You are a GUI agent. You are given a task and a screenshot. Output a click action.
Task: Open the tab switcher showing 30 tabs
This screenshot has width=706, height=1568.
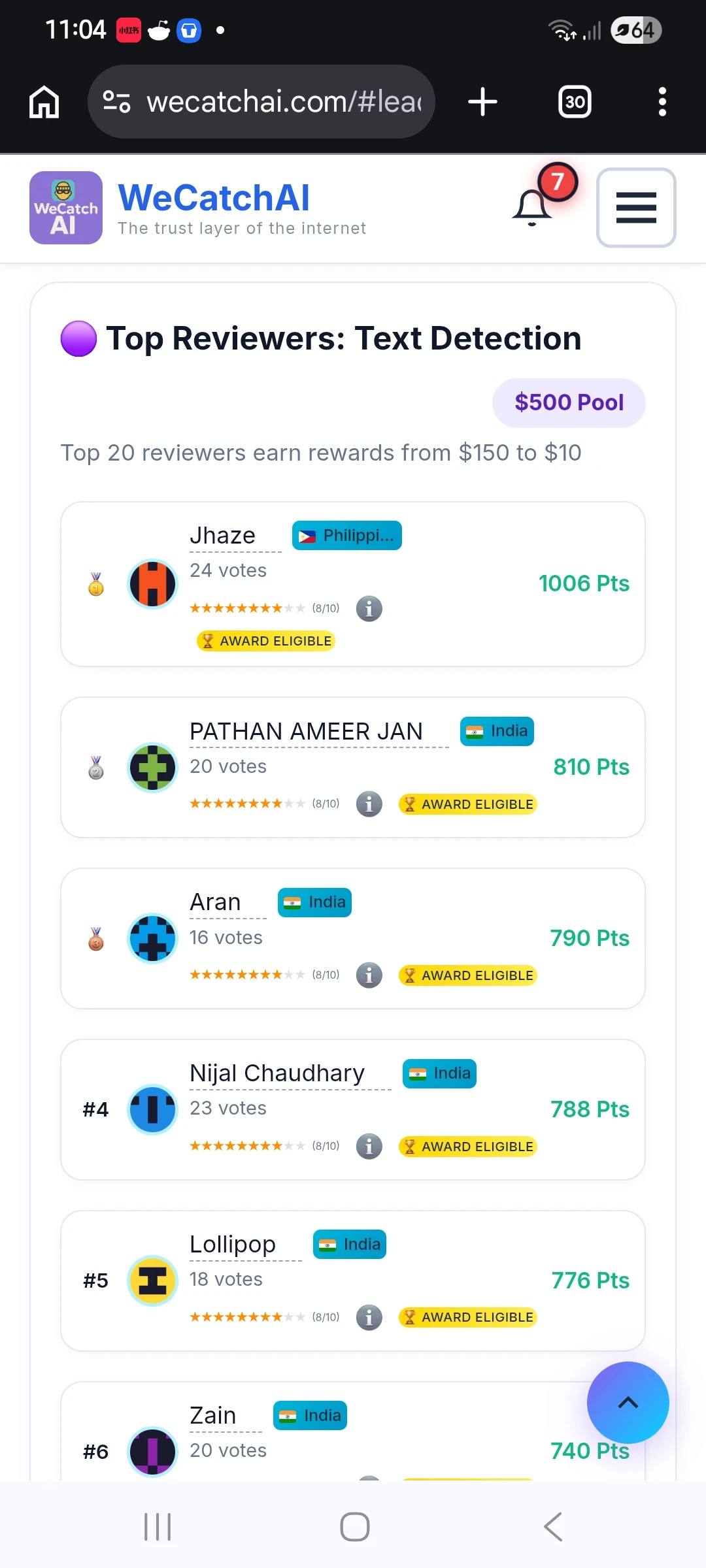[x=574, y=101]
